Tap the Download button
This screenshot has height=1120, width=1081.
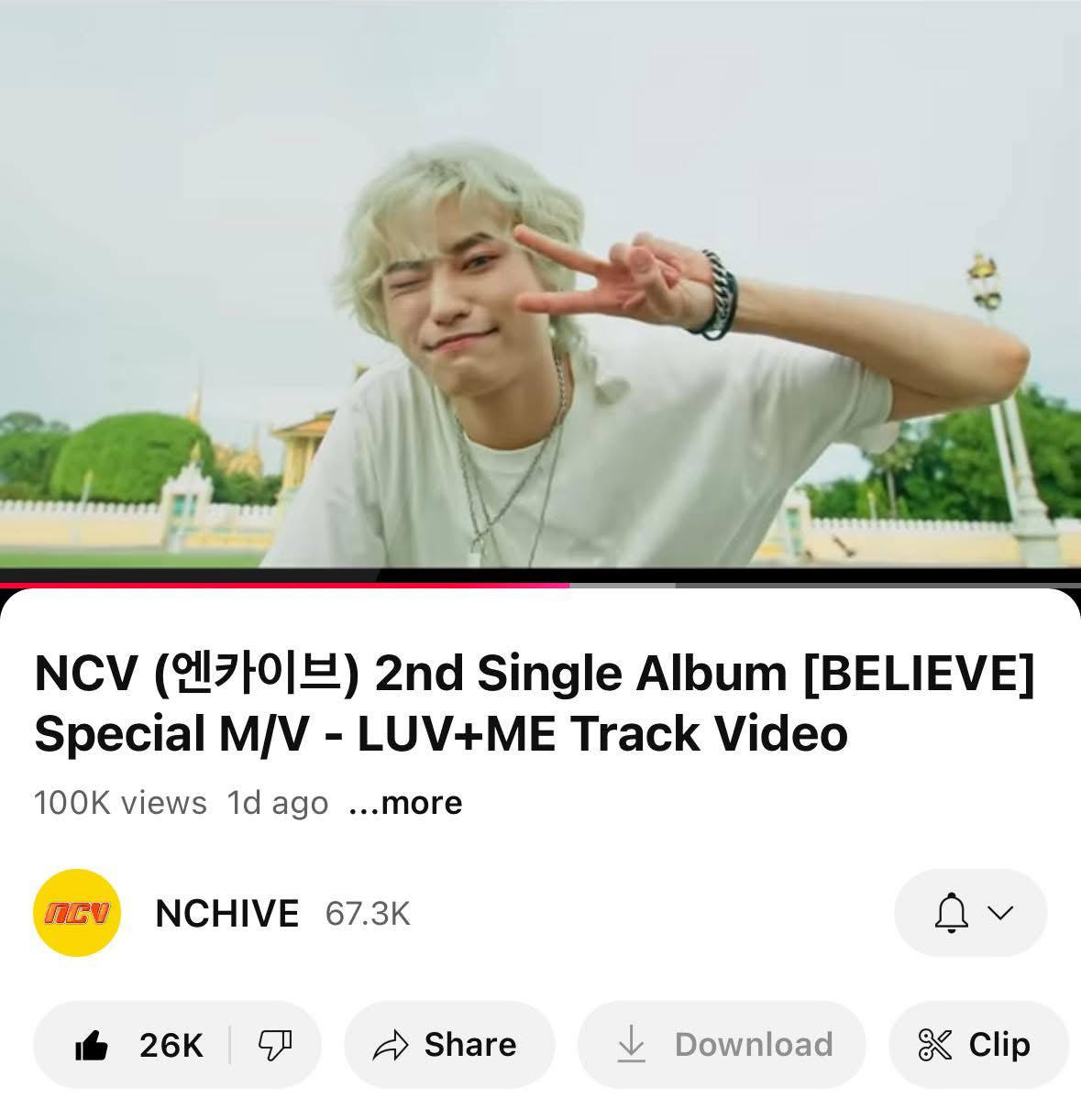723,1045
